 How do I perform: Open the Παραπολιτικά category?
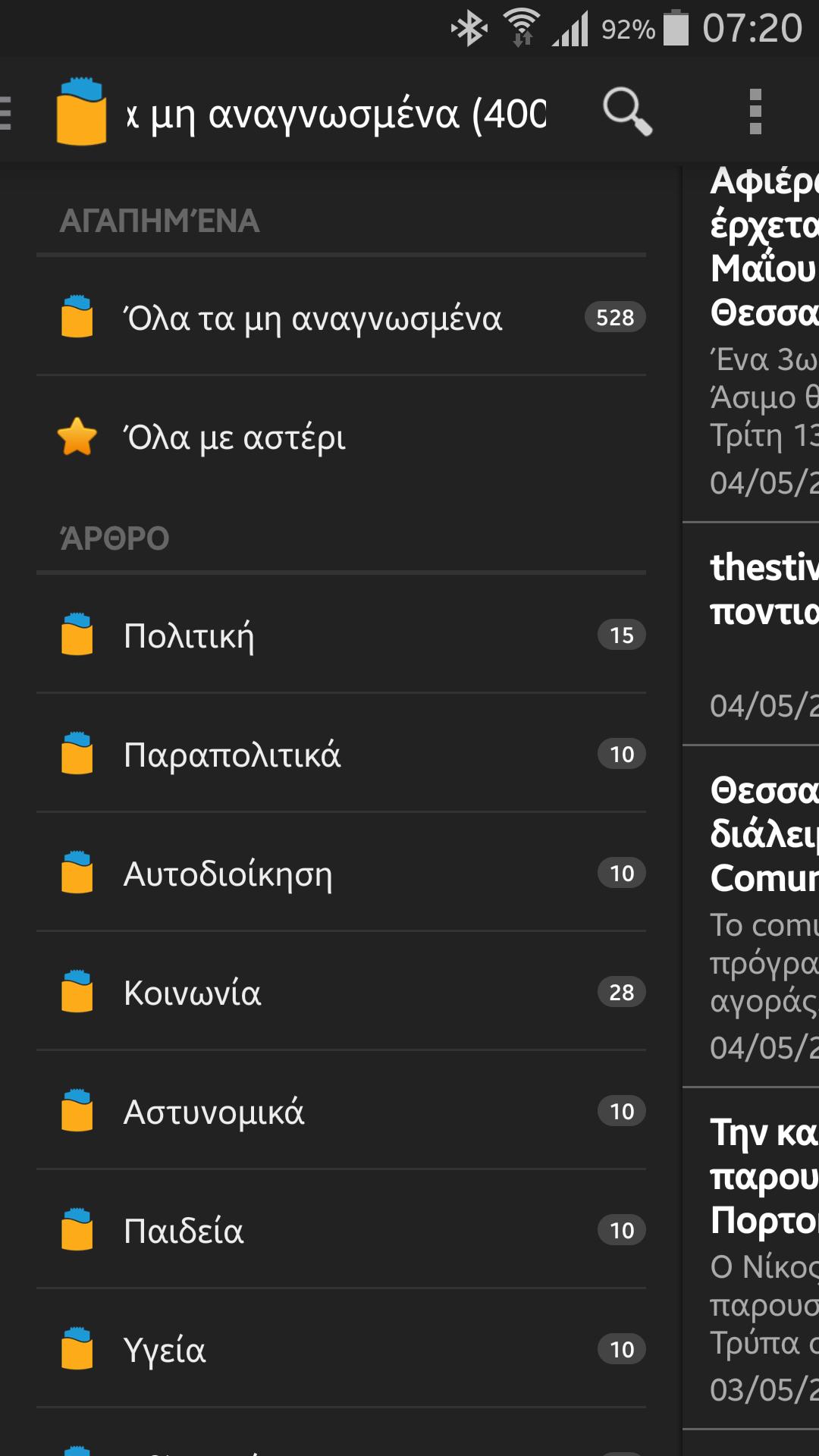(341, 754)
